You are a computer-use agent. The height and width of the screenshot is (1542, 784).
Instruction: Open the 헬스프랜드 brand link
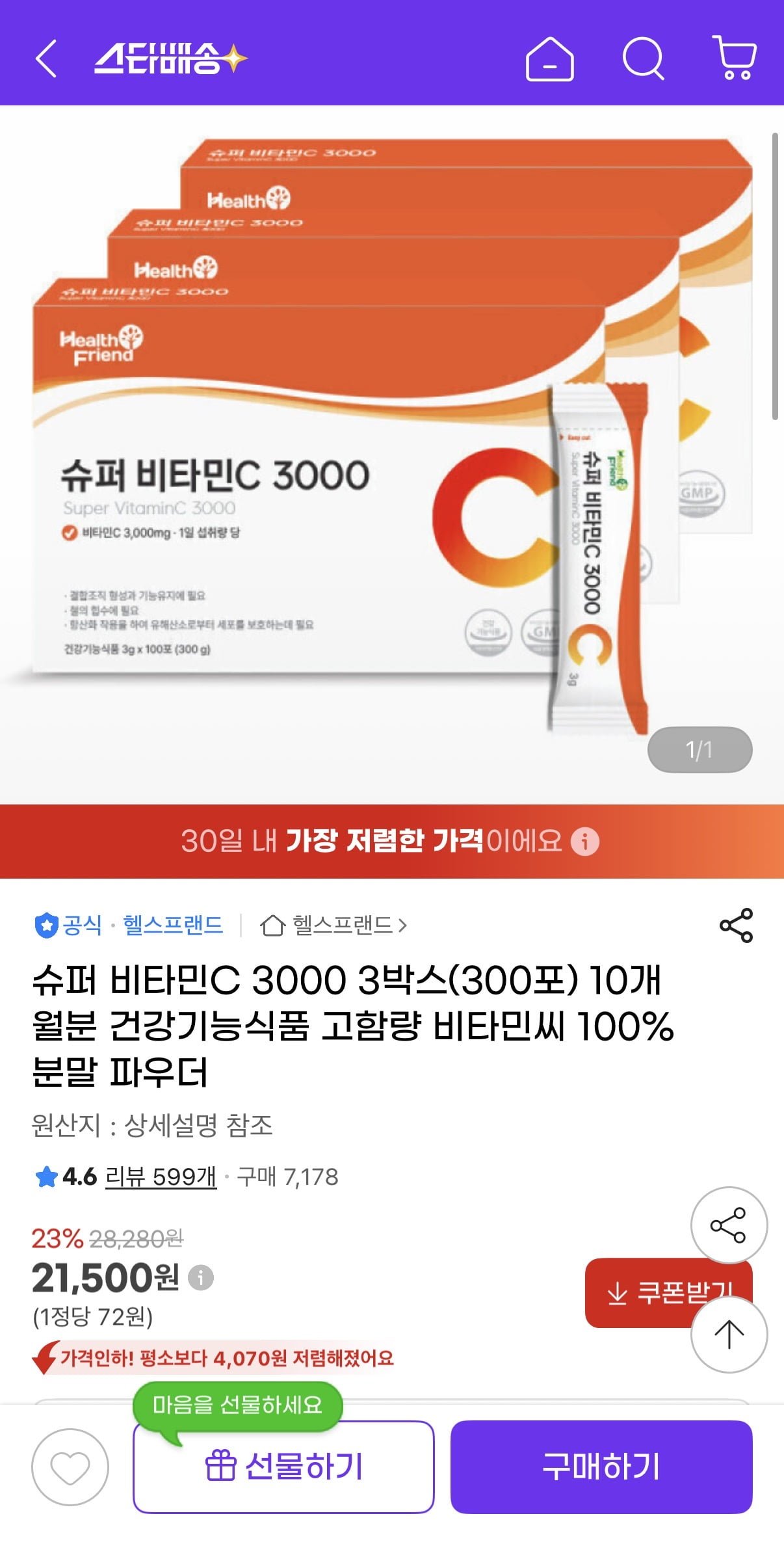[x=173, y=924]
